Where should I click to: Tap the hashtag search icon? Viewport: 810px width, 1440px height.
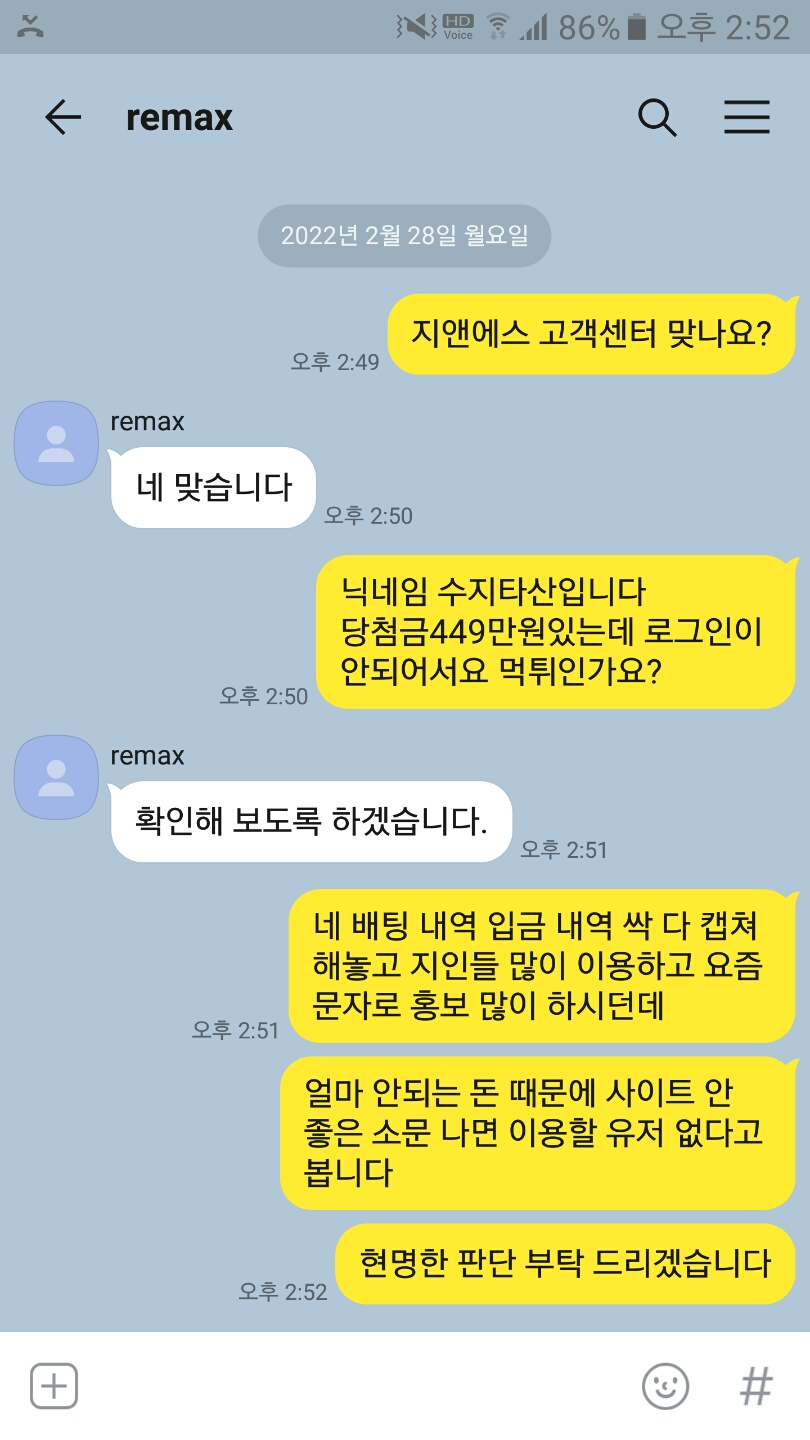(756, 1387)
